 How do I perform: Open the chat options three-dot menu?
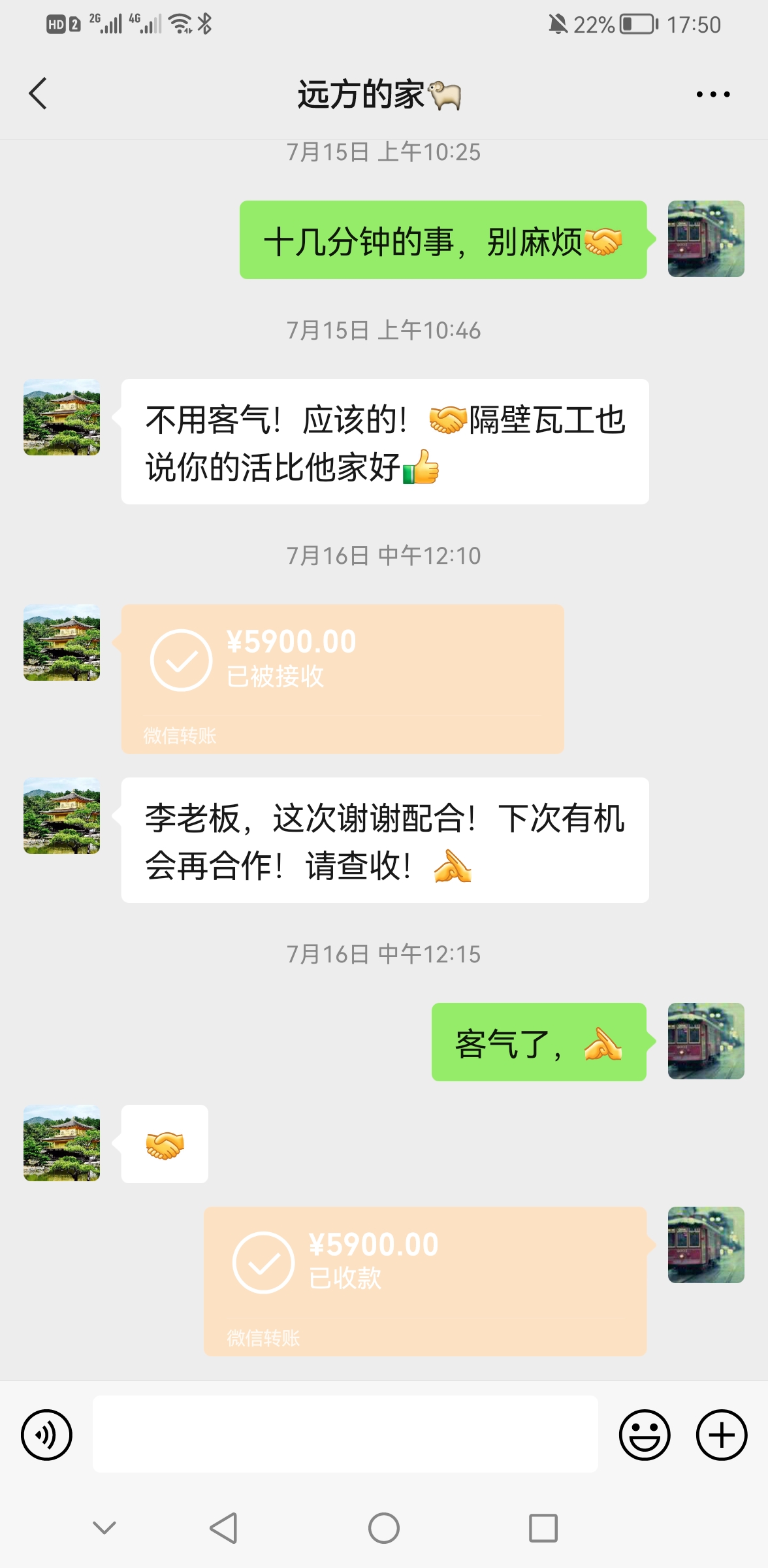point(712,95)
